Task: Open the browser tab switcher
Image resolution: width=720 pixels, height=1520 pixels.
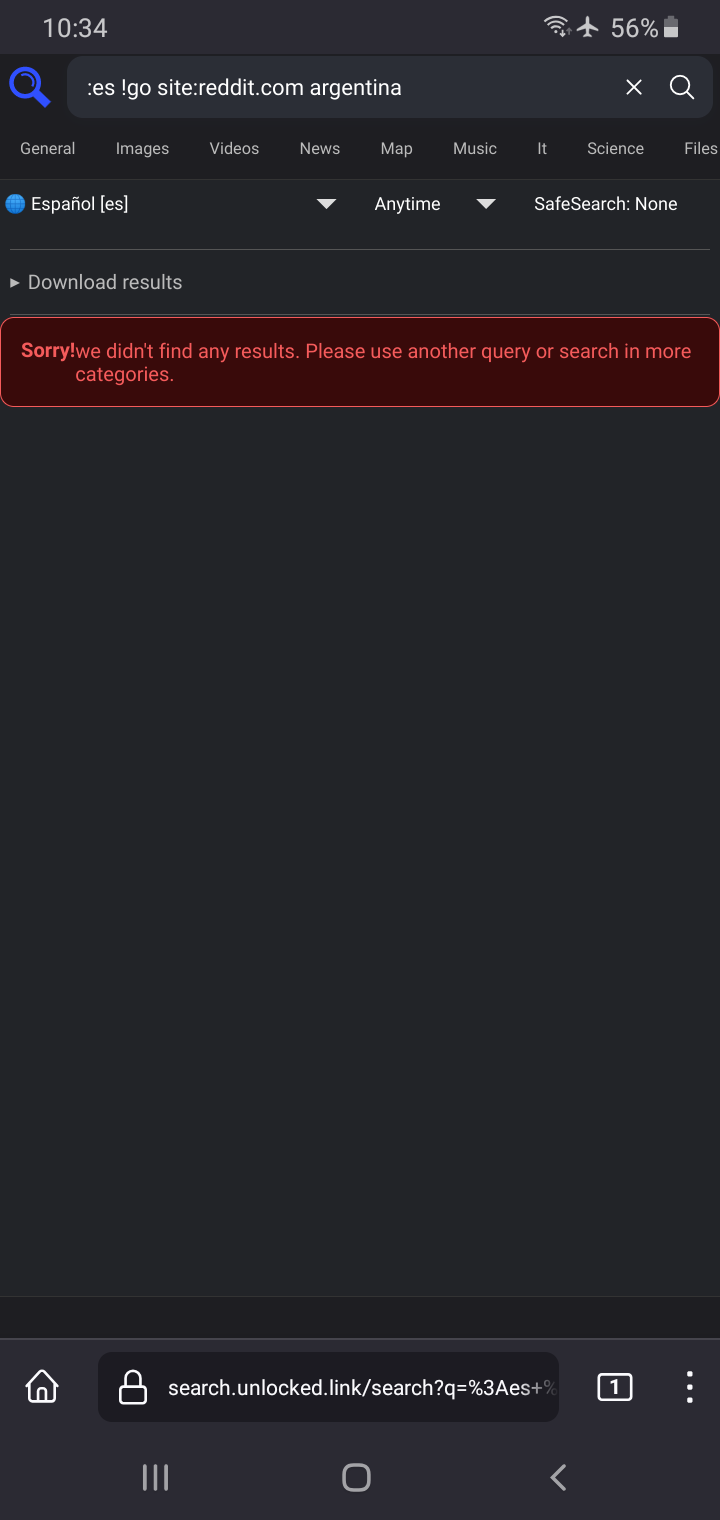Action: (614, 1387)
